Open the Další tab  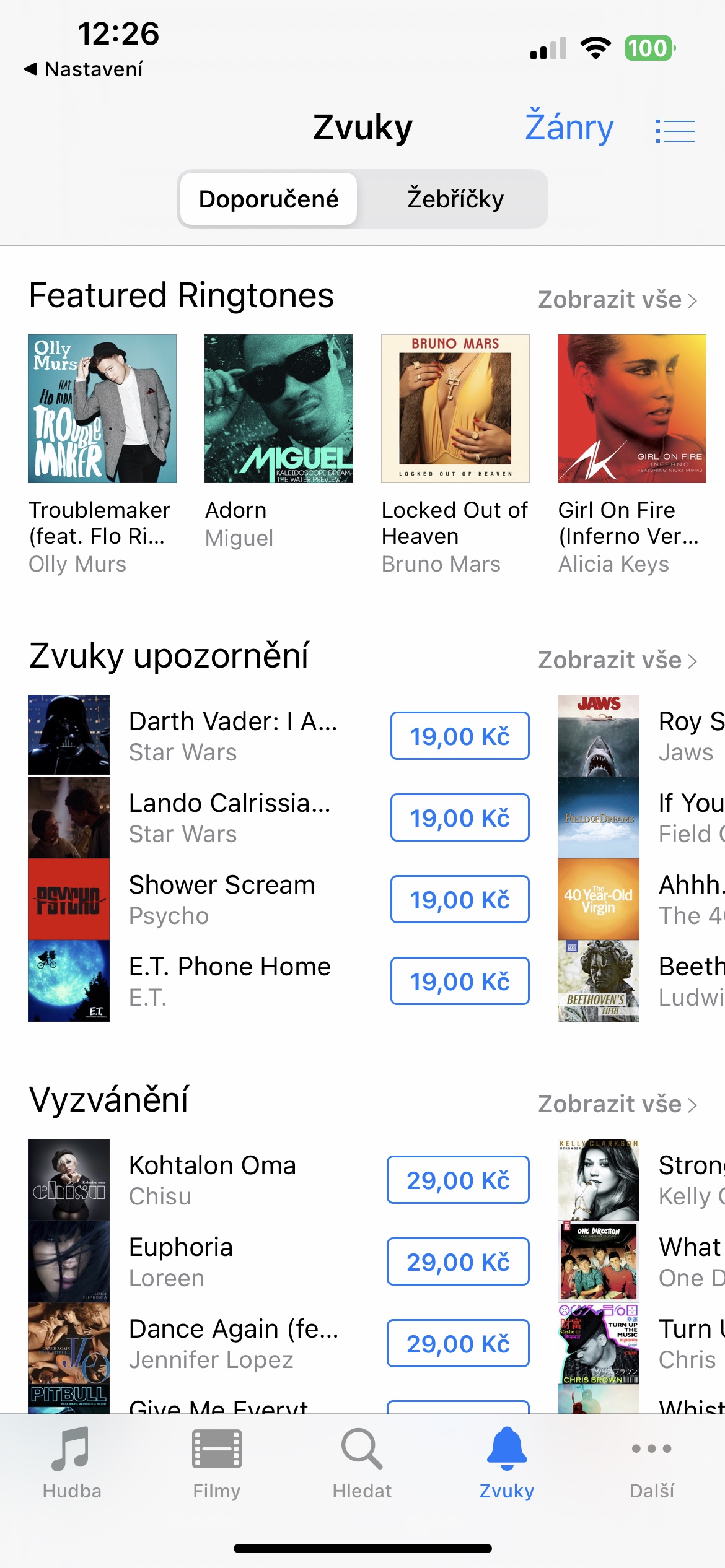(x=652, y=1464)
